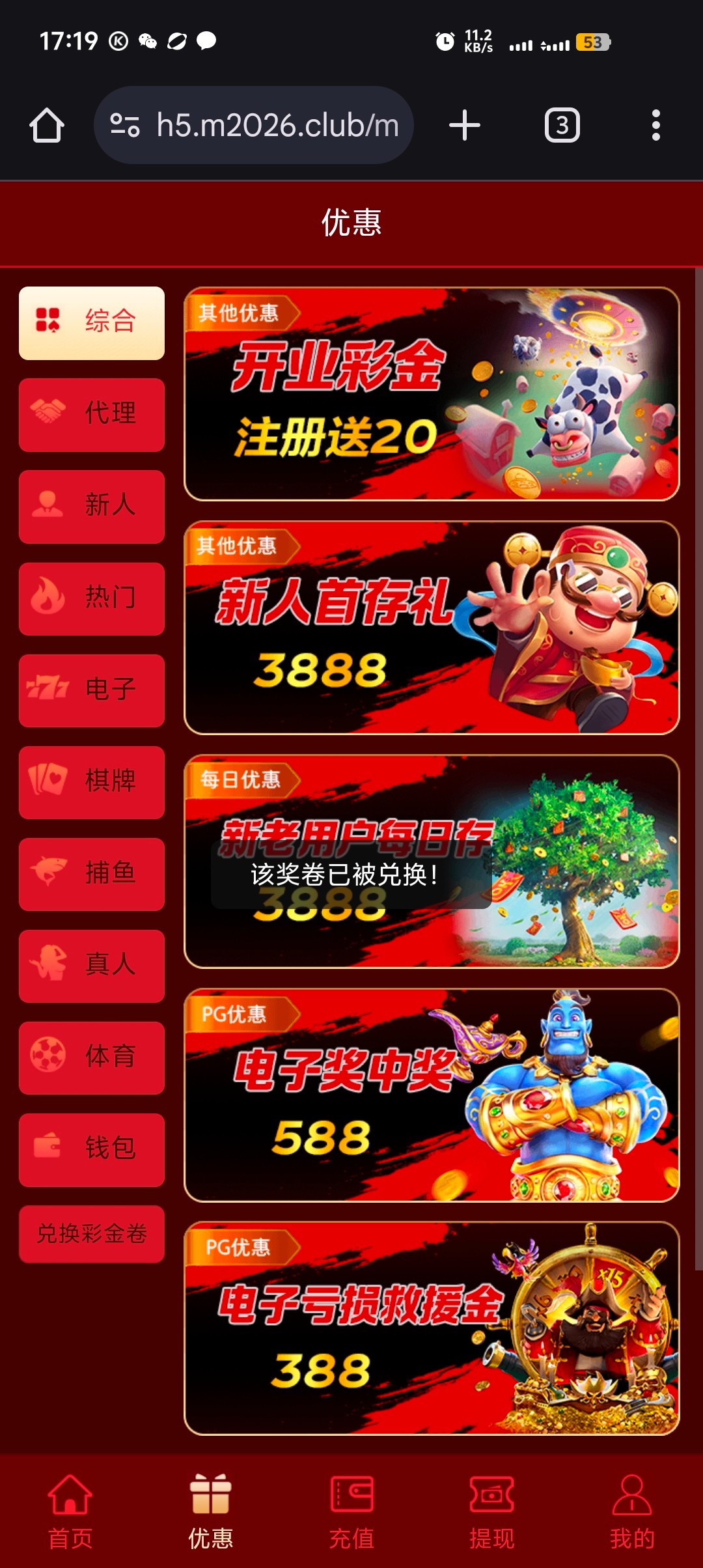Choose the 电子 category

point(92,690)
